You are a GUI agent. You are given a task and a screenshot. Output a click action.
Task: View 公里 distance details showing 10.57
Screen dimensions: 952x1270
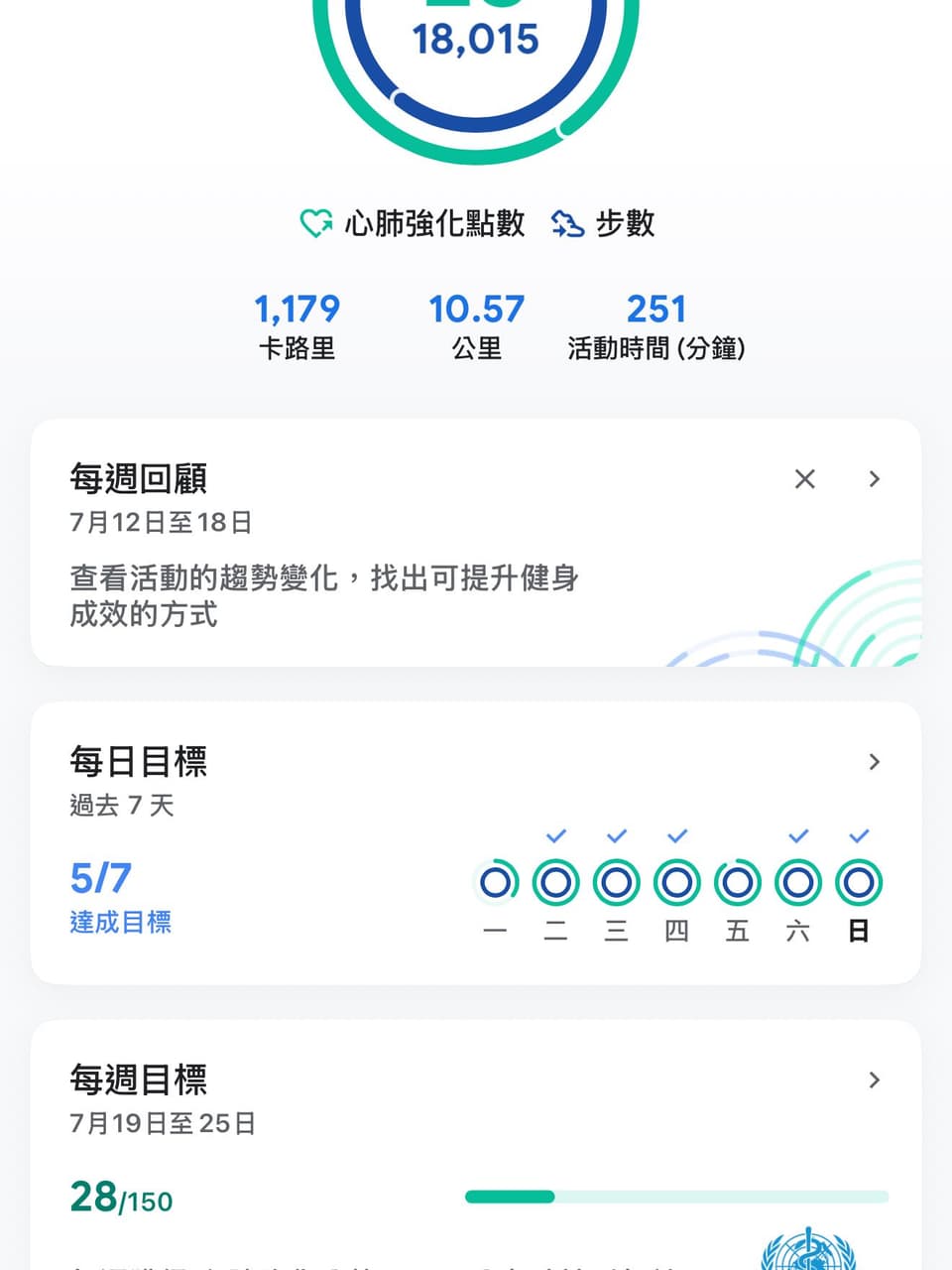476,325
